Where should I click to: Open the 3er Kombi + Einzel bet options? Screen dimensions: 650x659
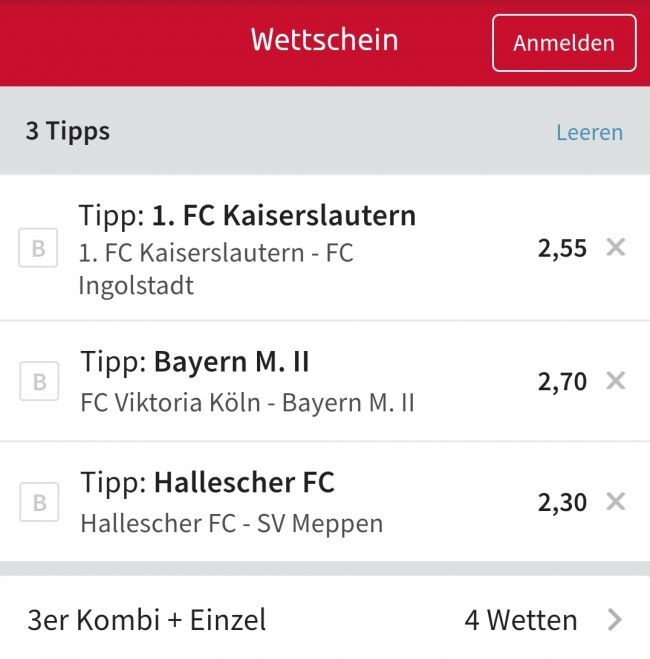[x=325, y=620]
